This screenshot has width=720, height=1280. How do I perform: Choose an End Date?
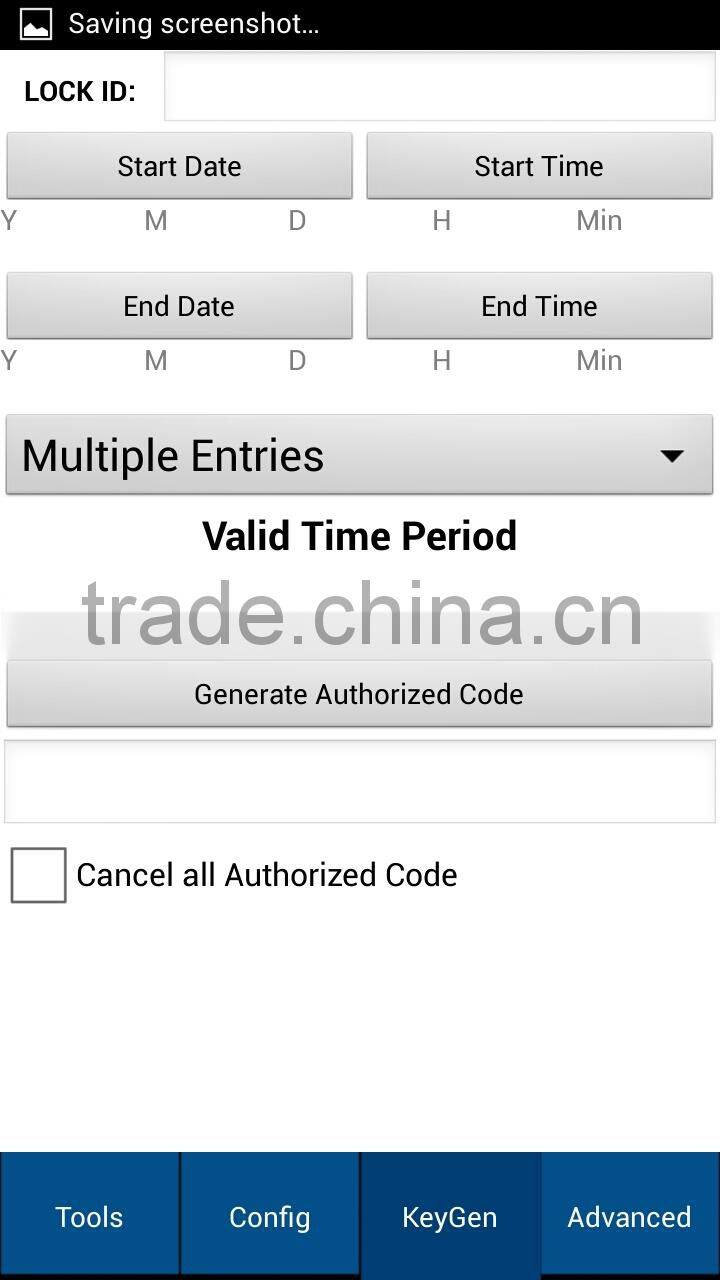(180, 306)
